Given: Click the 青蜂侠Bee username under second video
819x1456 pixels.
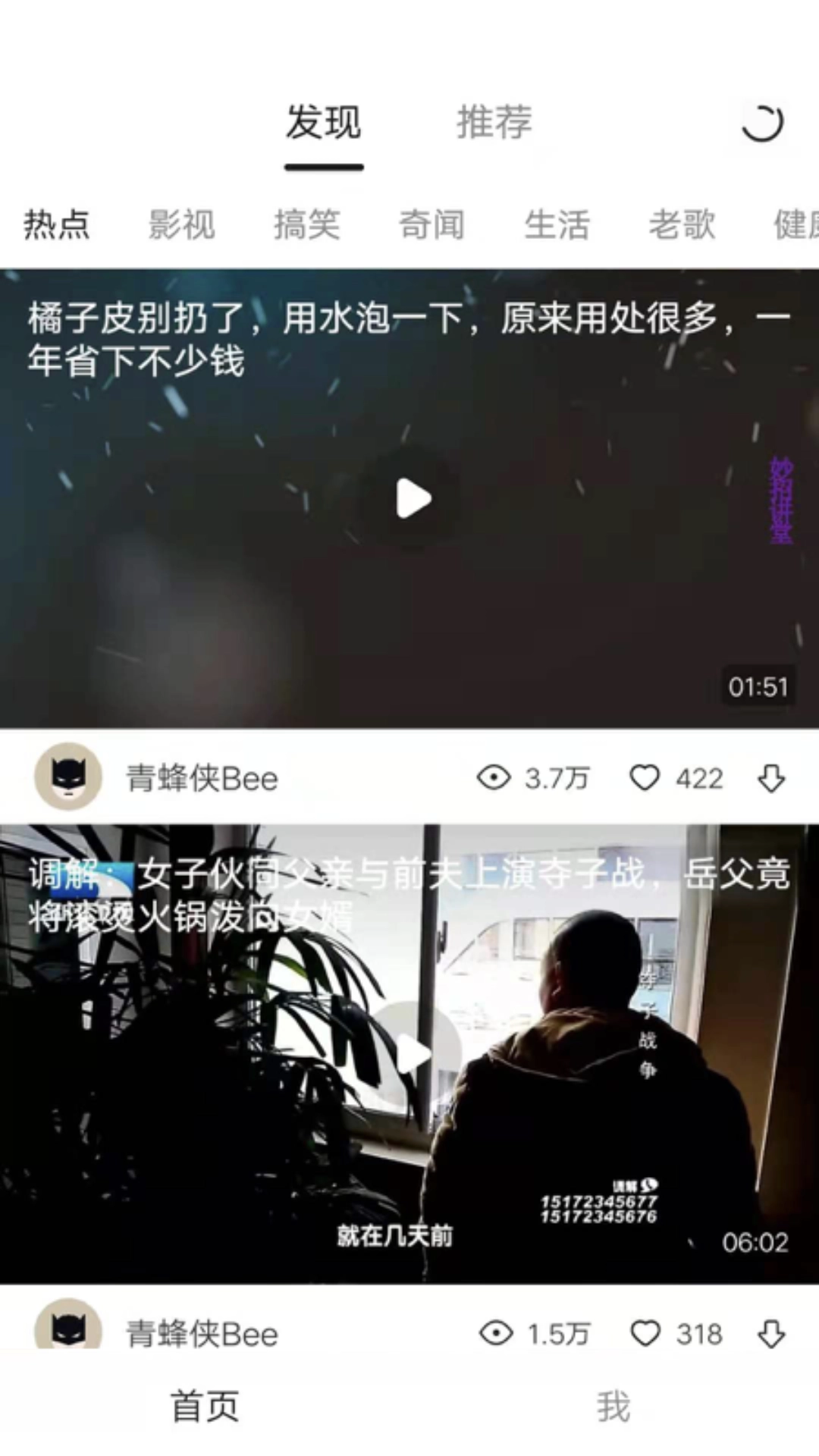Looking at the screenshot, I should coord(201,1335).
